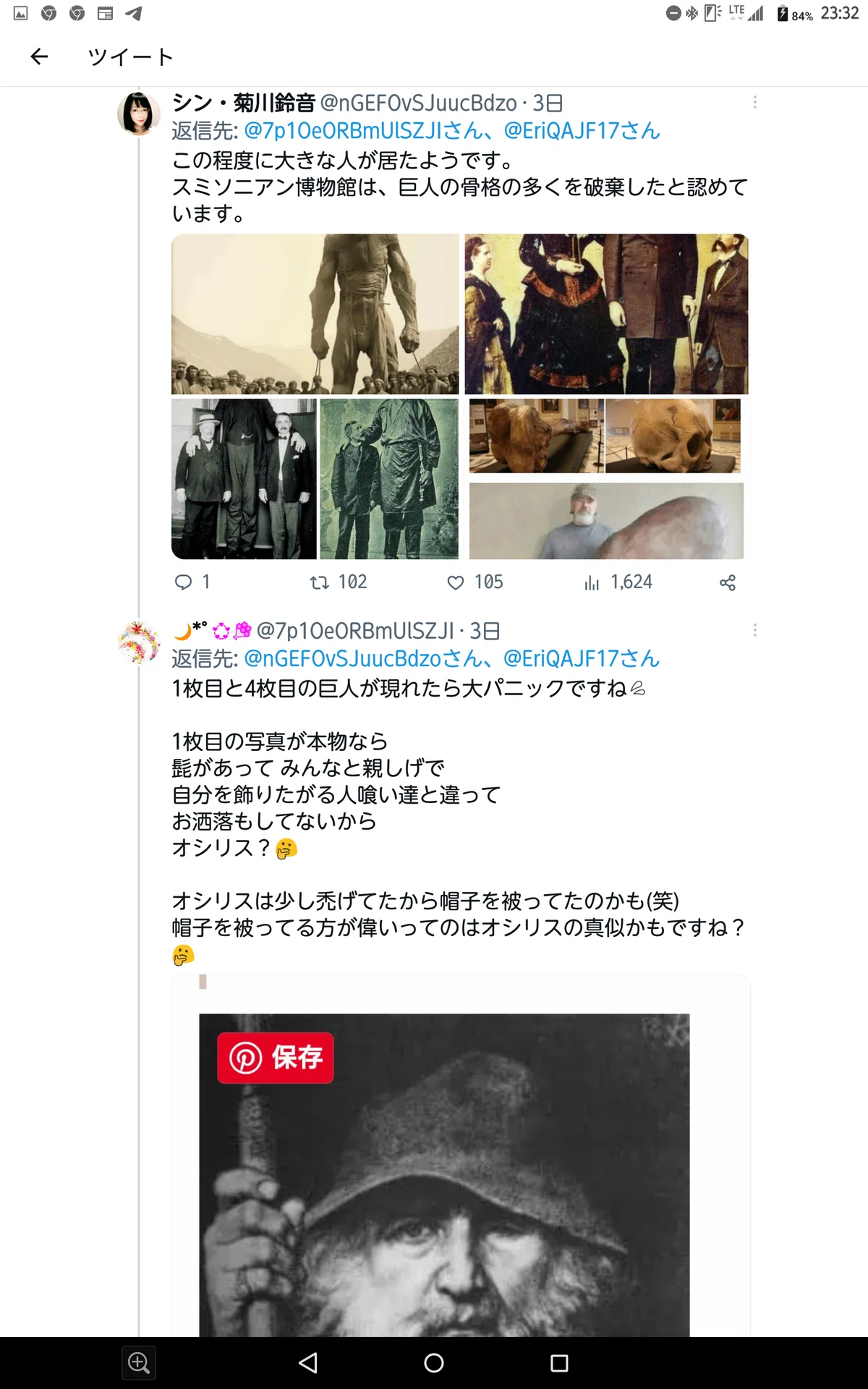View analytics showing 1,624 views
The image size is (868, 1389).
pos(618,582)
